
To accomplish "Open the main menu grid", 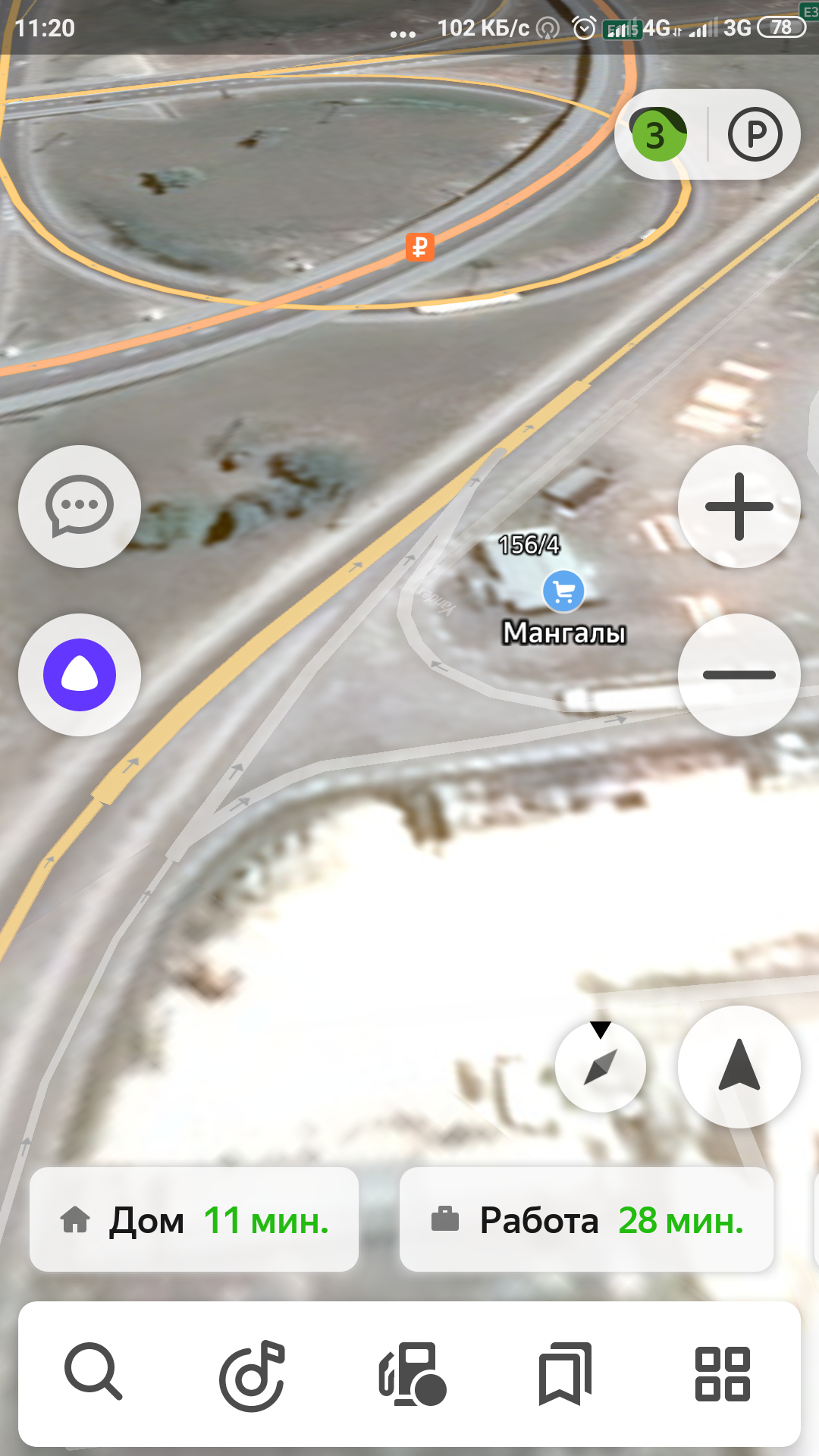I will coord(723,1374).
